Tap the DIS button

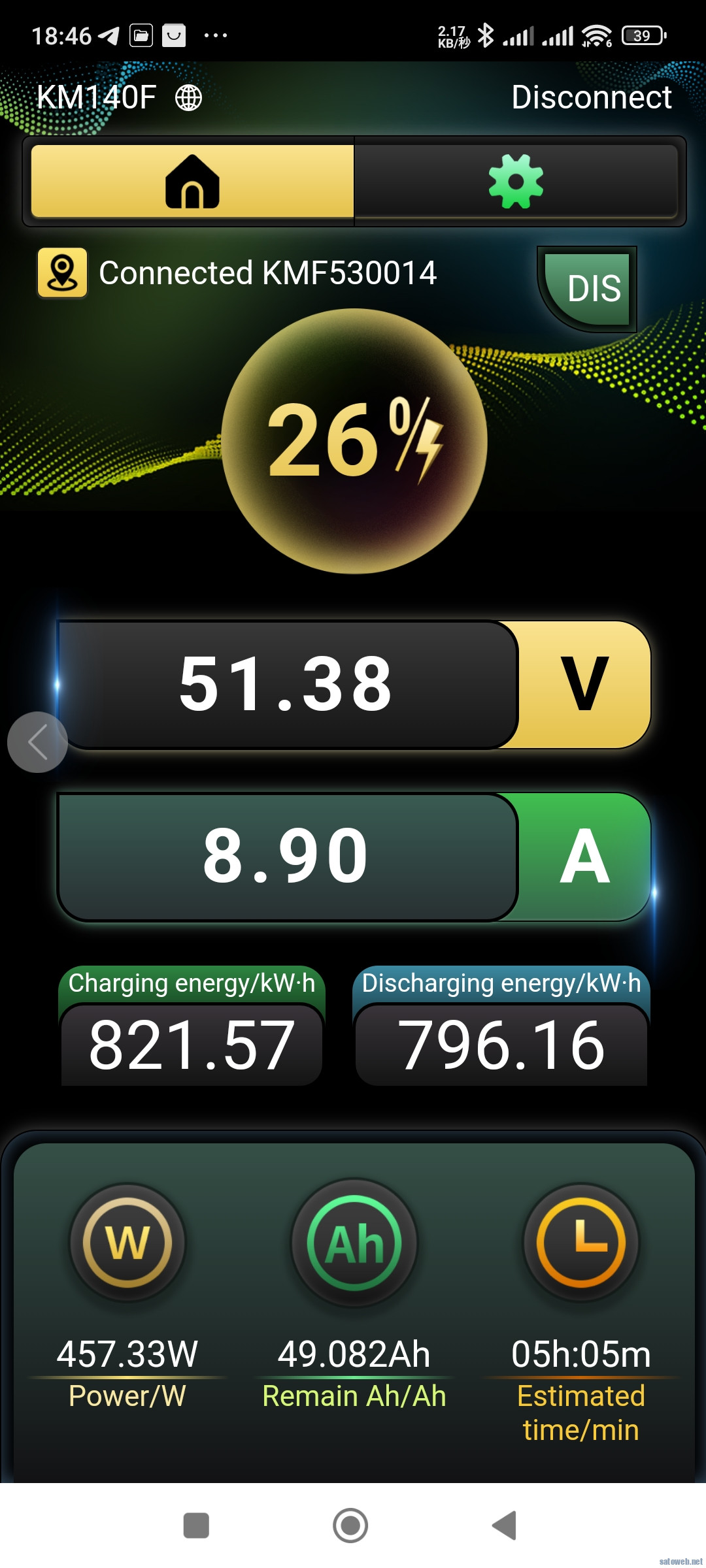click(592, 288)
